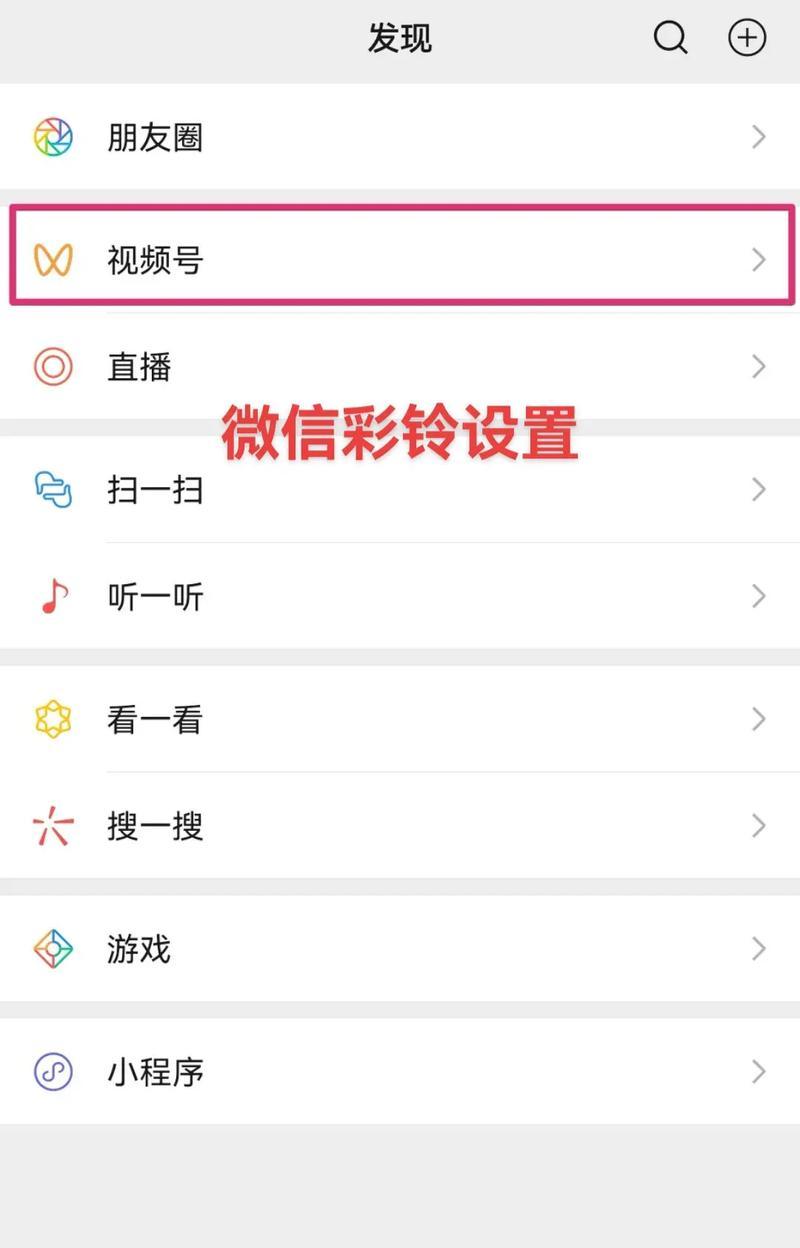800x1248 pixels.
Task: Tap the 游戏 text label
Action: [x=138, y=948]
